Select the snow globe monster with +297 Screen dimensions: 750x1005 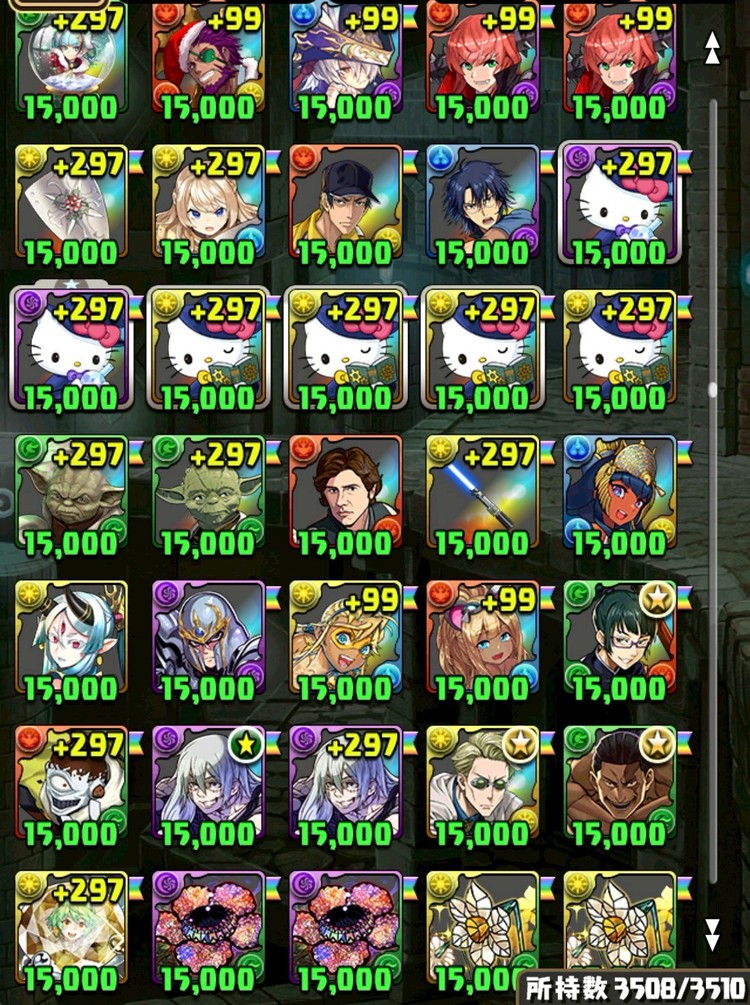(71, 62)
